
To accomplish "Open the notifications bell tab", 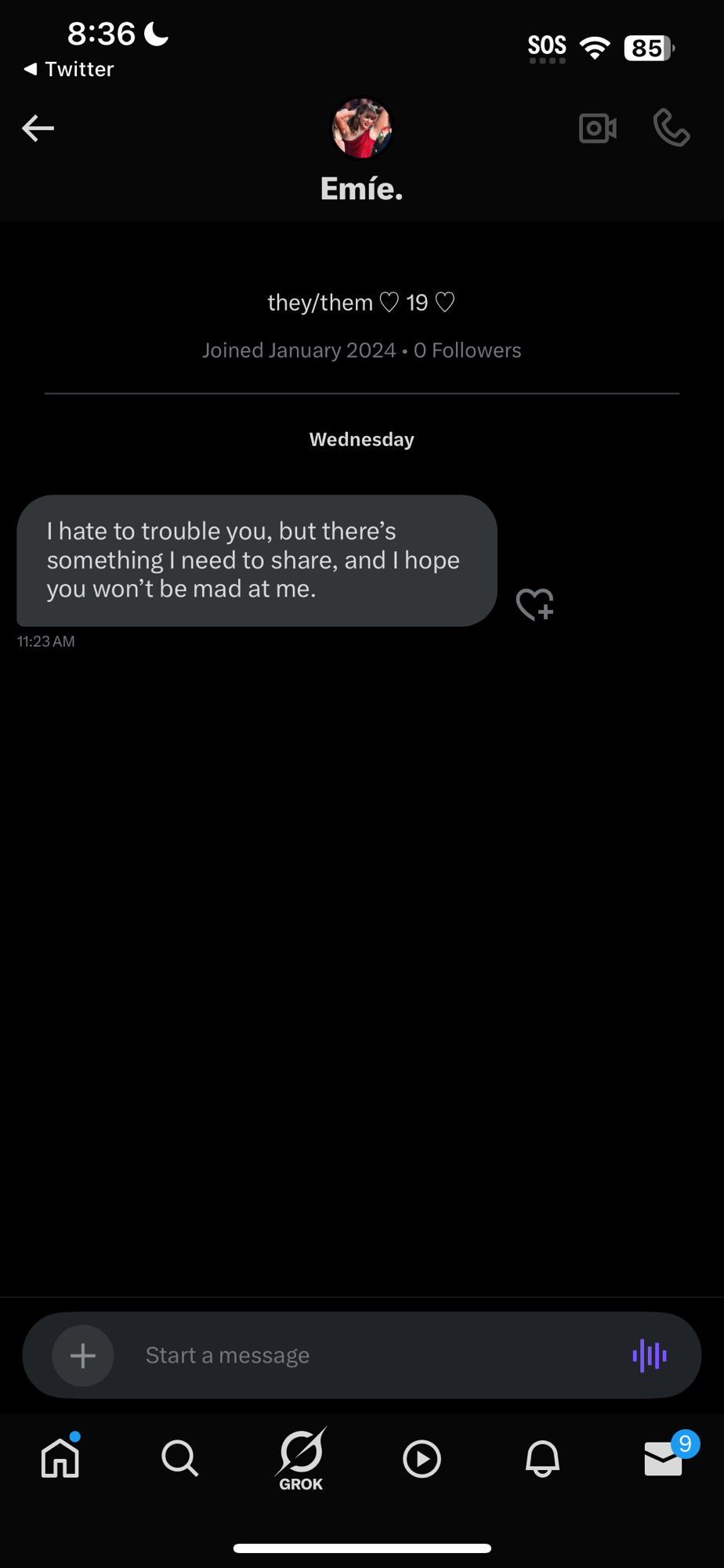I will (x=542, y=1458).
